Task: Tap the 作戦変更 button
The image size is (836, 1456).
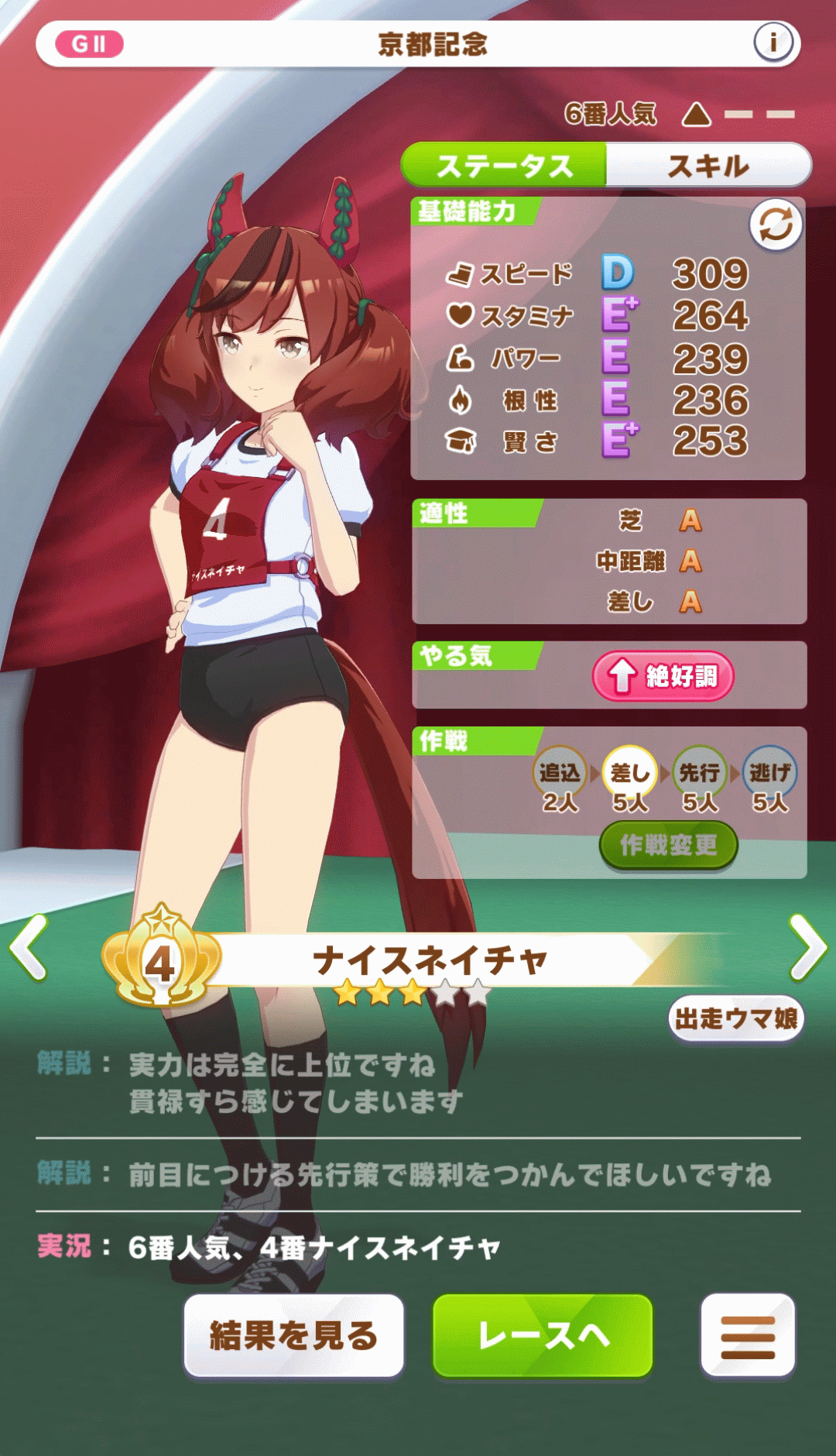Action: point(668,845)
